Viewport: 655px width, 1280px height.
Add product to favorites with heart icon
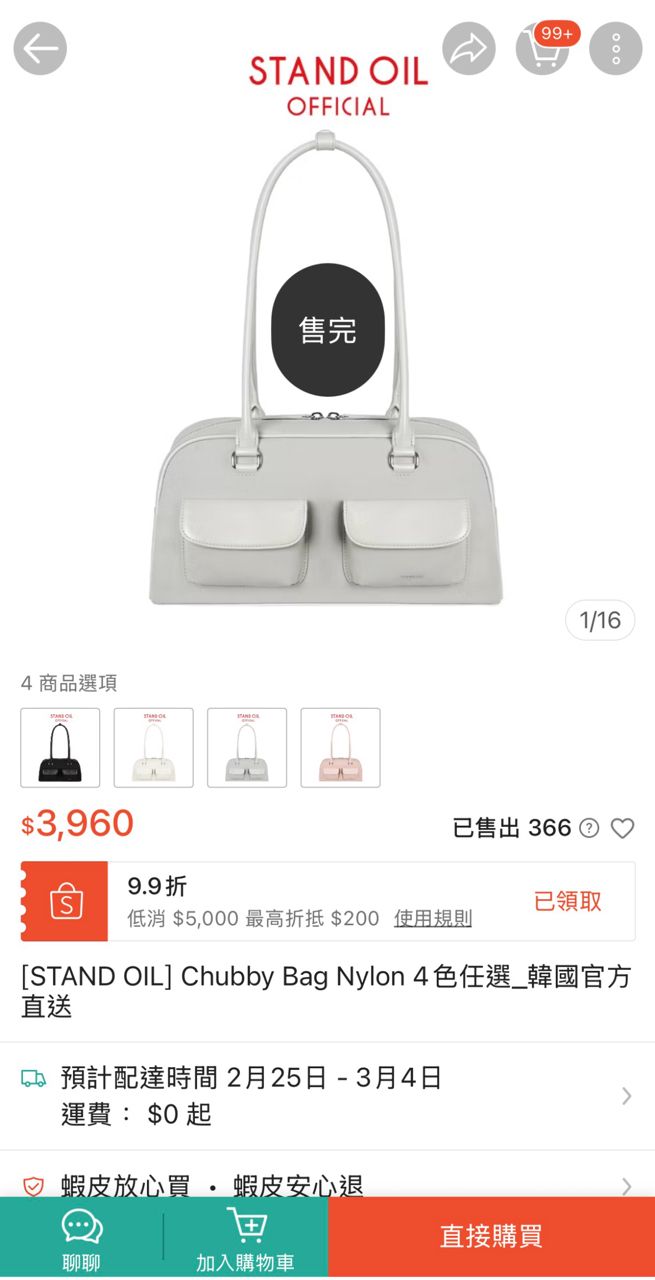coord(623,828)
